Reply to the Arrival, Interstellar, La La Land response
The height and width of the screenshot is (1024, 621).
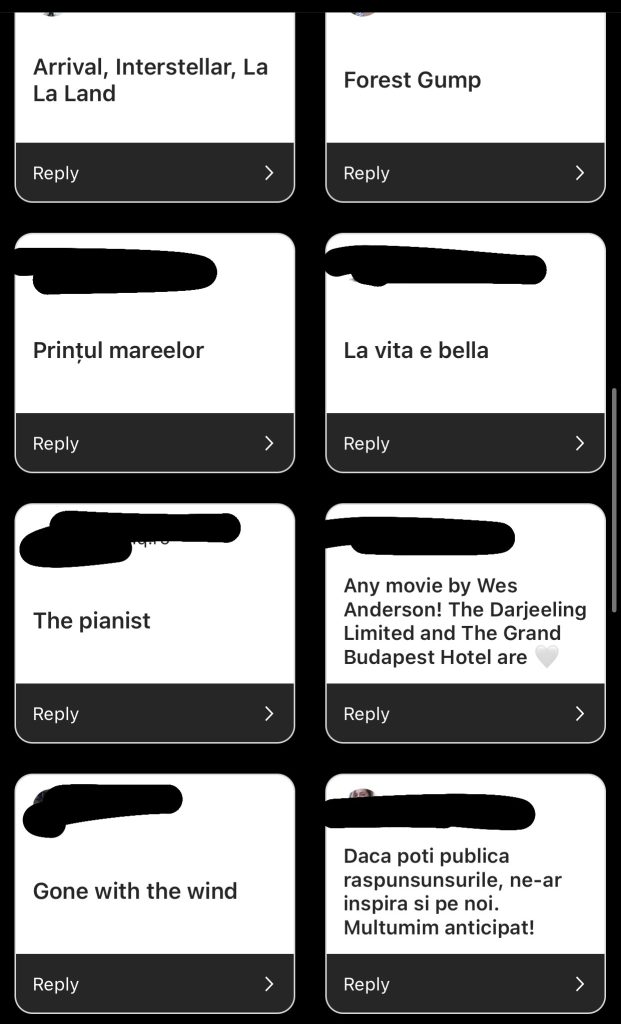[154, 173]
